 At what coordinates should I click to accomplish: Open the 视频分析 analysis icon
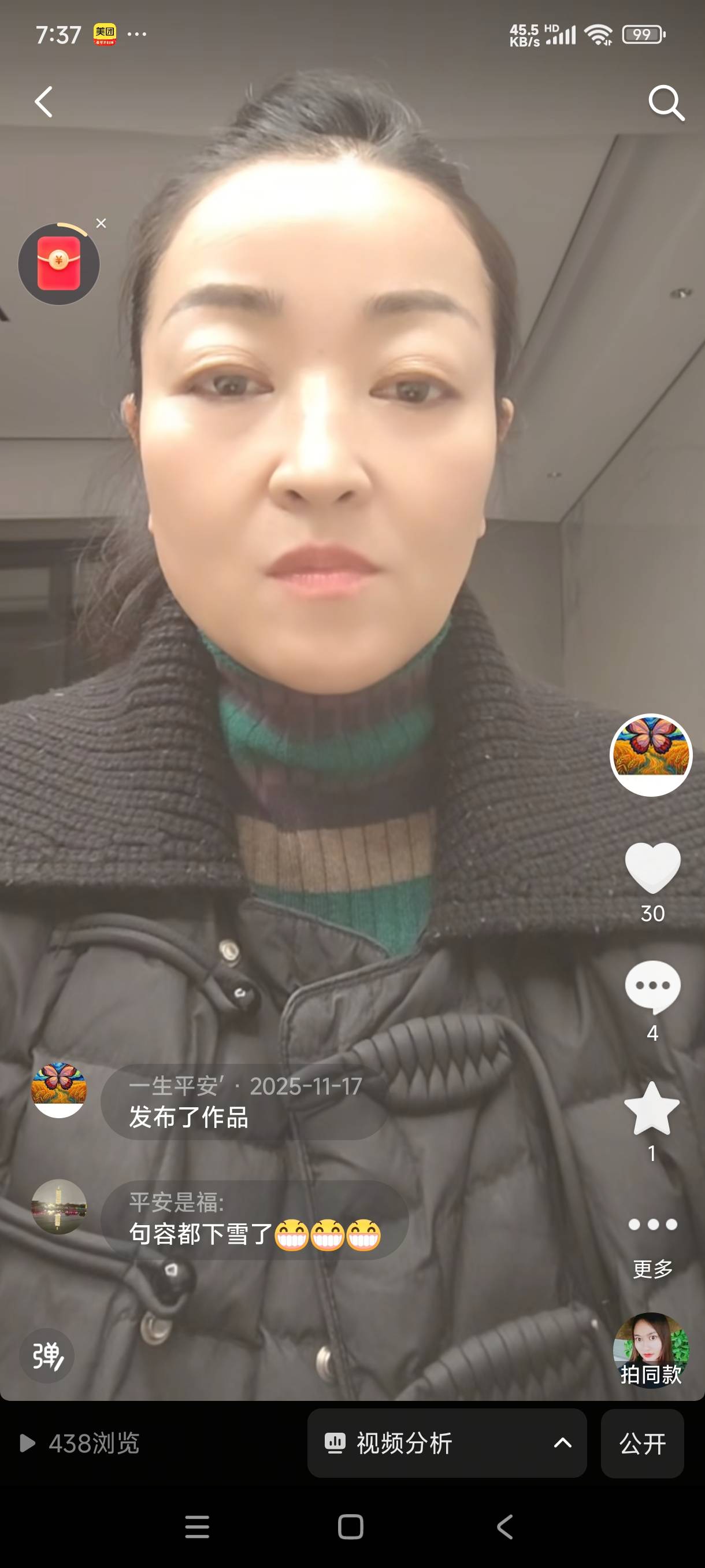point(334,1444)
